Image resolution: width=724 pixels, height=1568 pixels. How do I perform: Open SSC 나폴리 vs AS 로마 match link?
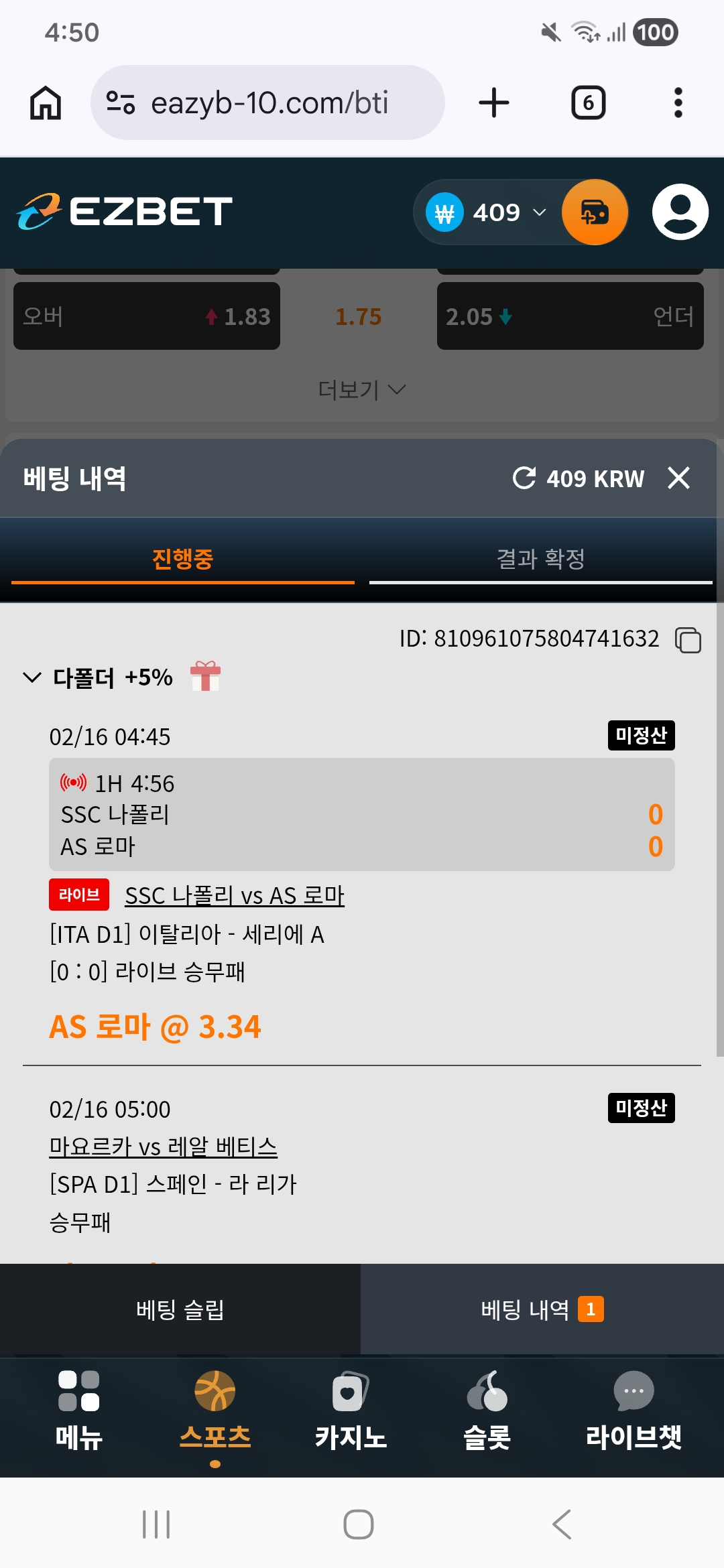(235, 896)
